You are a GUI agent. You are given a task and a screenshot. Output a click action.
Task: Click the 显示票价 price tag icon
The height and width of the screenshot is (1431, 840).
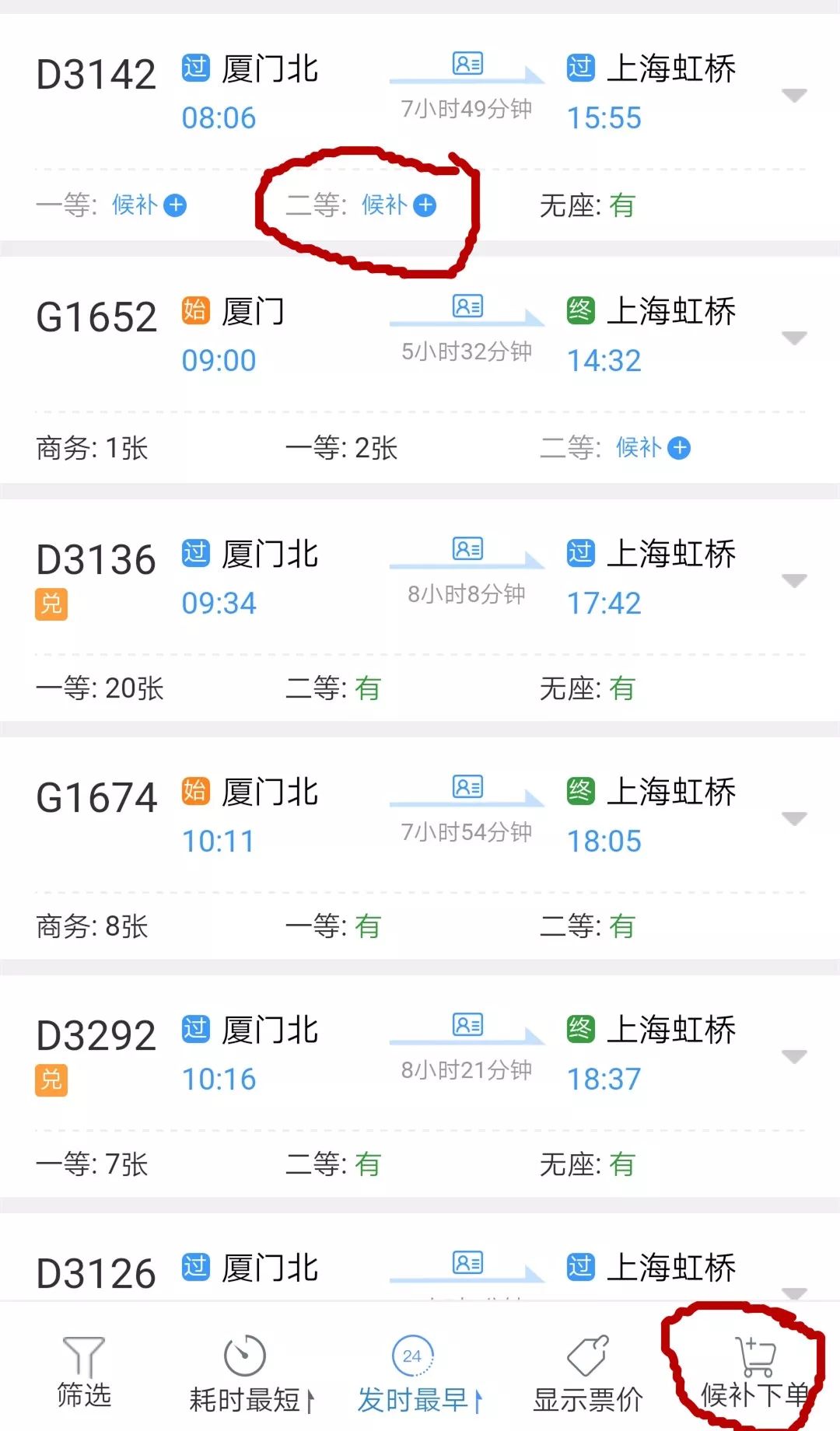click(587, 1357)
